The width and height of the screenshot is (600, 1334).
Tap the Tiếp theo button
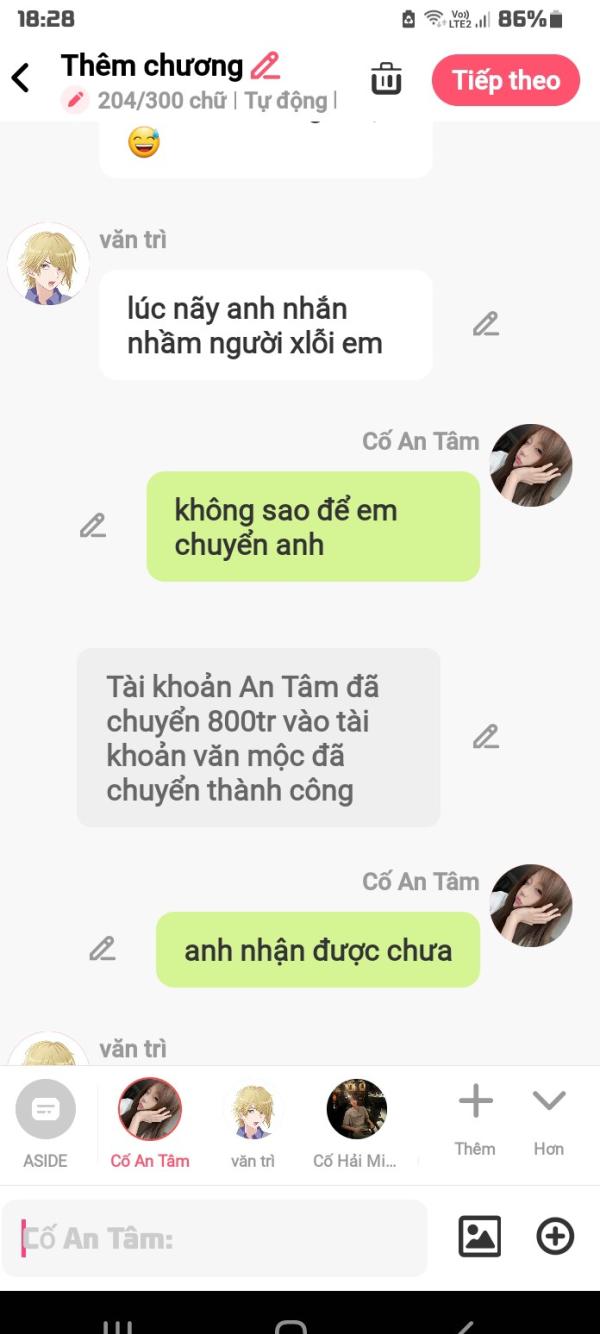click(x=505, y=80)
